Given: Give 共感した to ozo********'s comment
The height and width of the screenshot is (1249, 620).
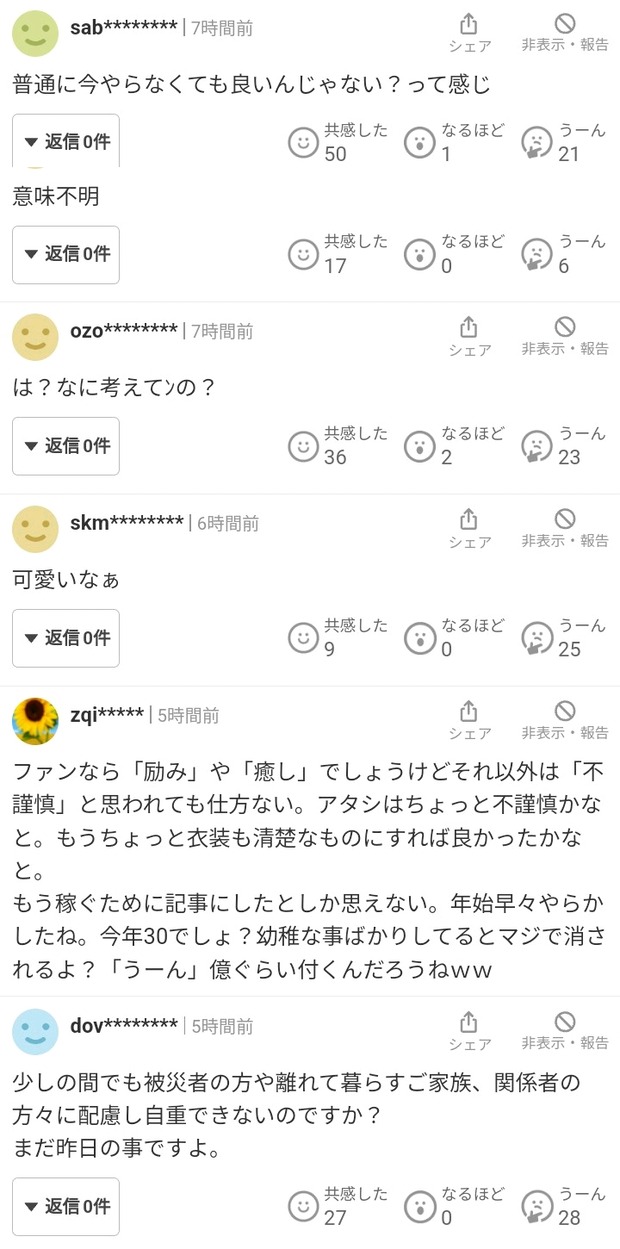Looking at the screenshot, I should [x=303, y=446].
